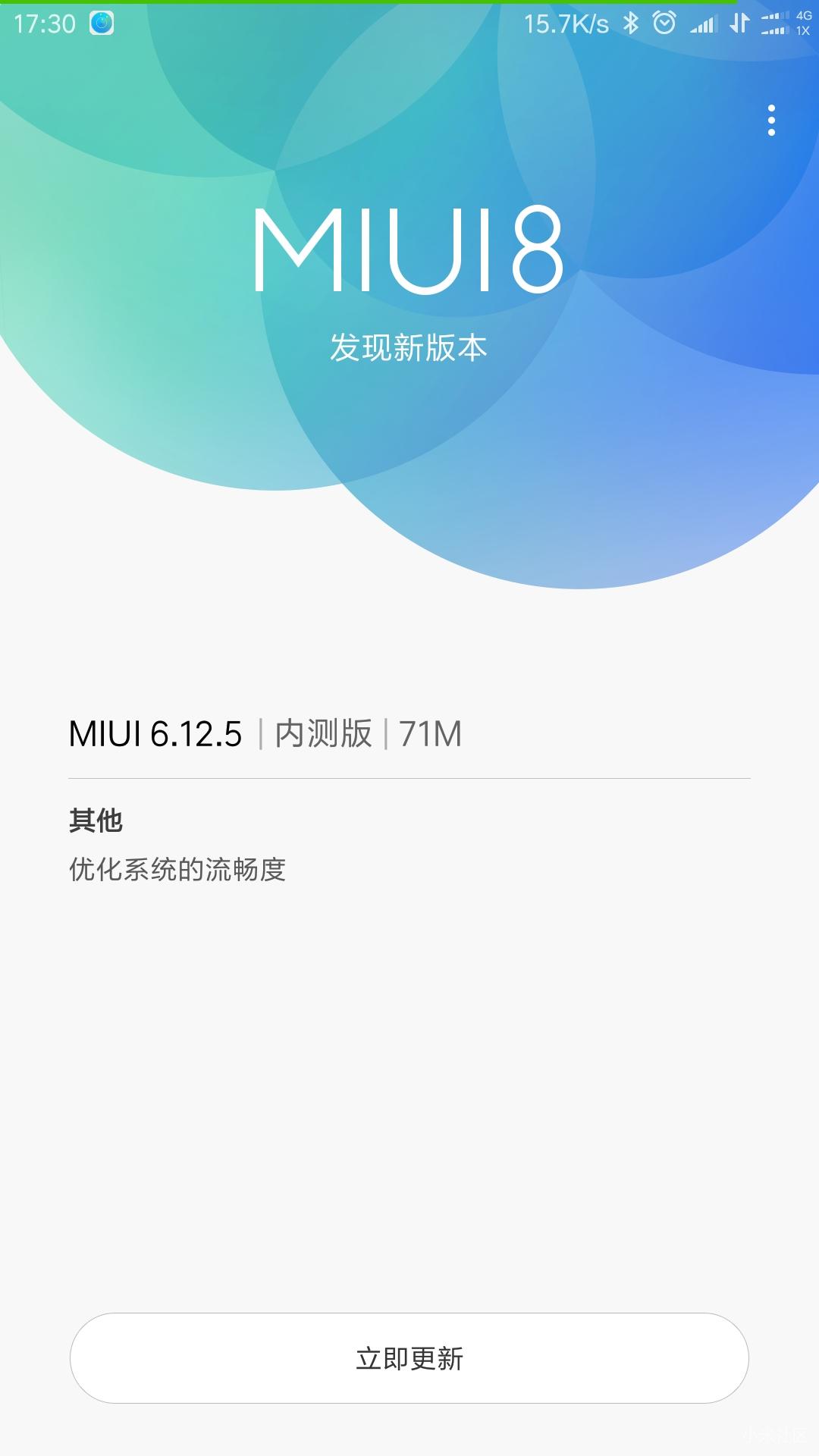This screenshot has width=819, height=1456.
Task: Tap the circular app icon next to the clock
Action: click(x=99, y=23)
